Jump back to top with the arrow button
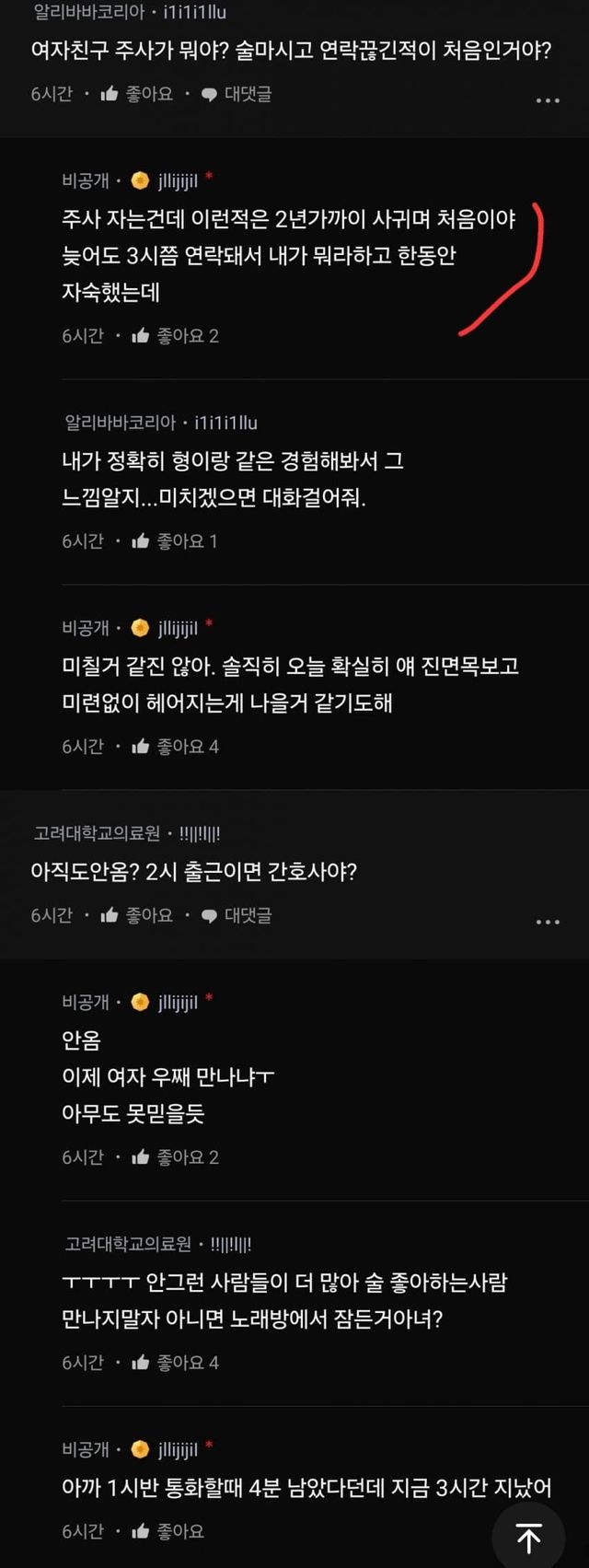 pyautogui.click(x=528, y=1538)
